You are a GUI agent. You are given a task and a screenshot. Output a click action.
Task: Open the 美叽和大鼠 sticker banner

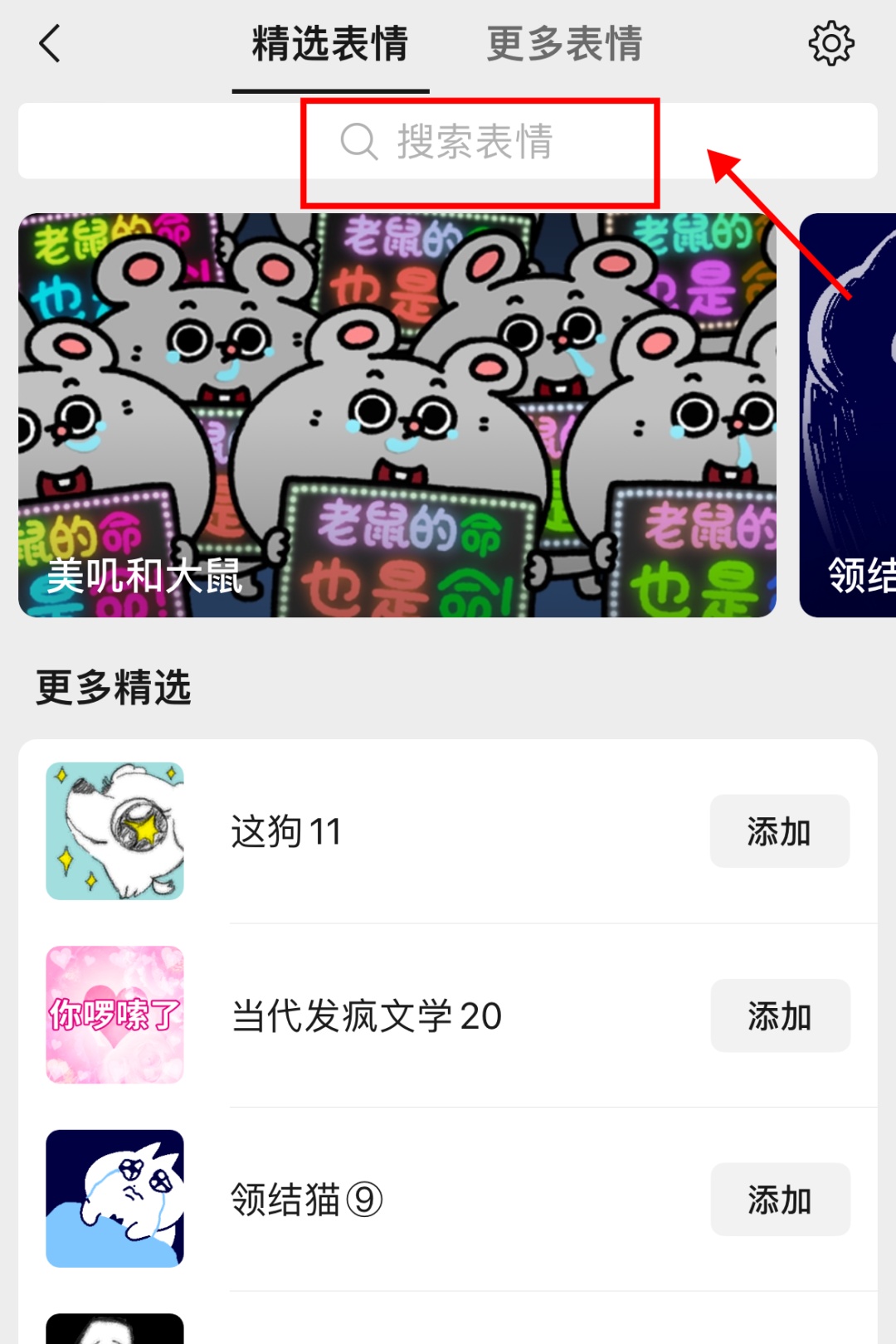[x=397, y=415]
